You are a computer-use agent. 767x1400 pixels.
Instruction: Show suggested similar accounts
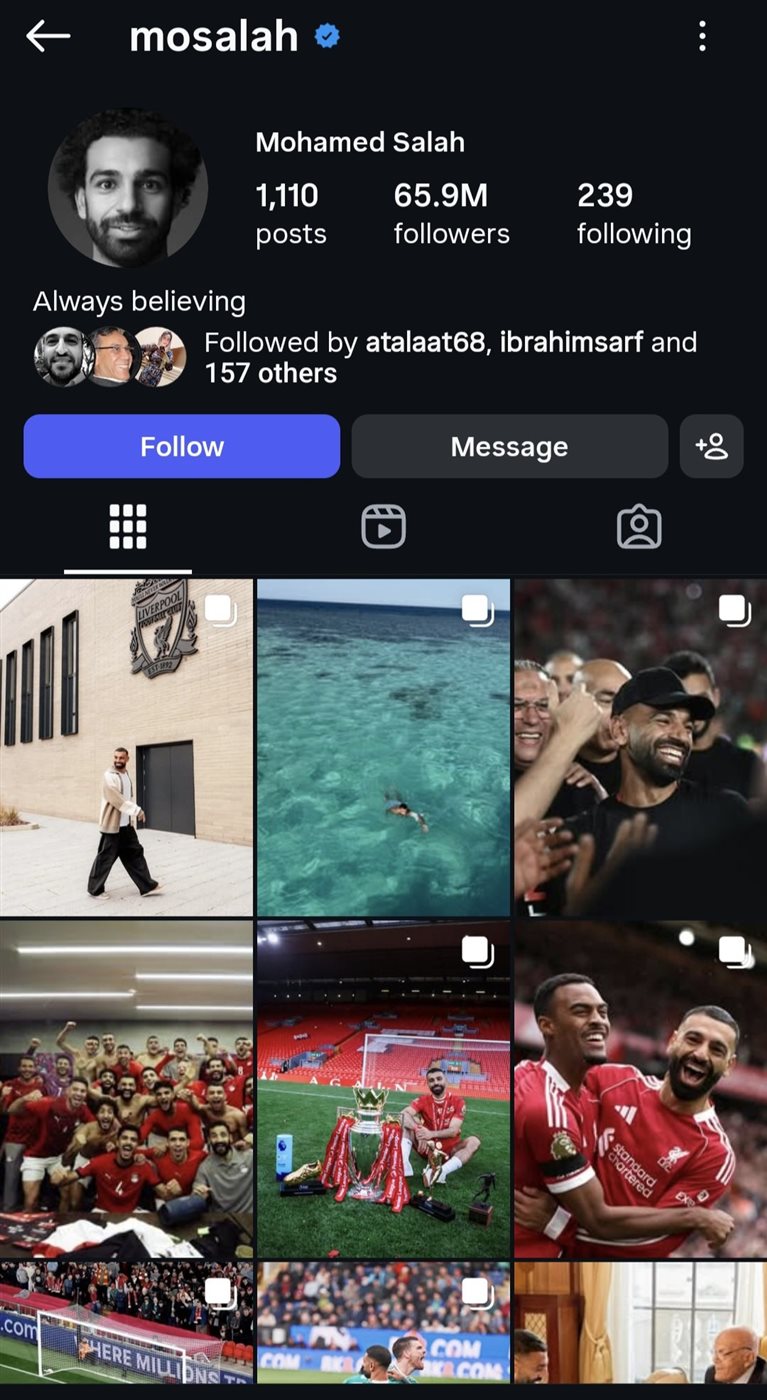click(x=711, y=446)
